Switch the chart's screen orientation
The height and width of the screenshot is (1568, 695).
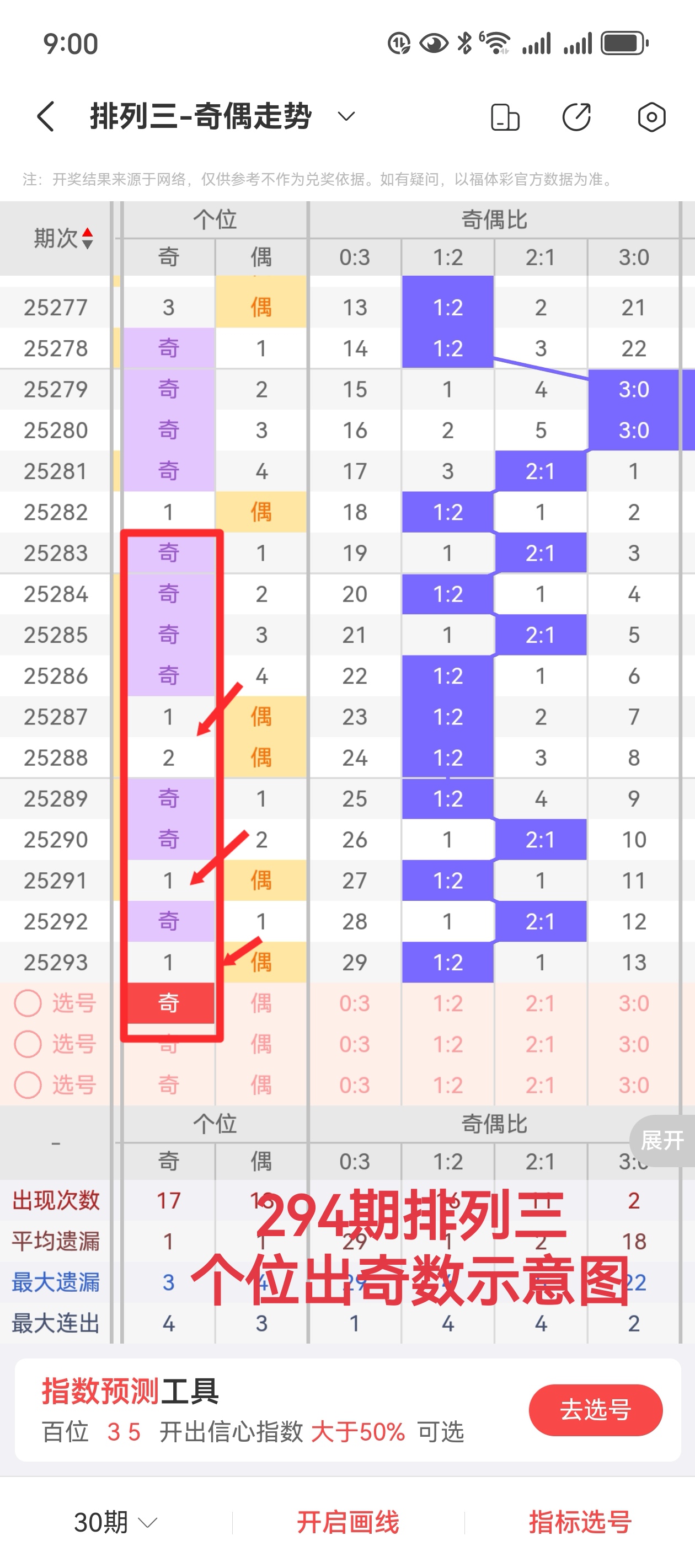point(505,117)
